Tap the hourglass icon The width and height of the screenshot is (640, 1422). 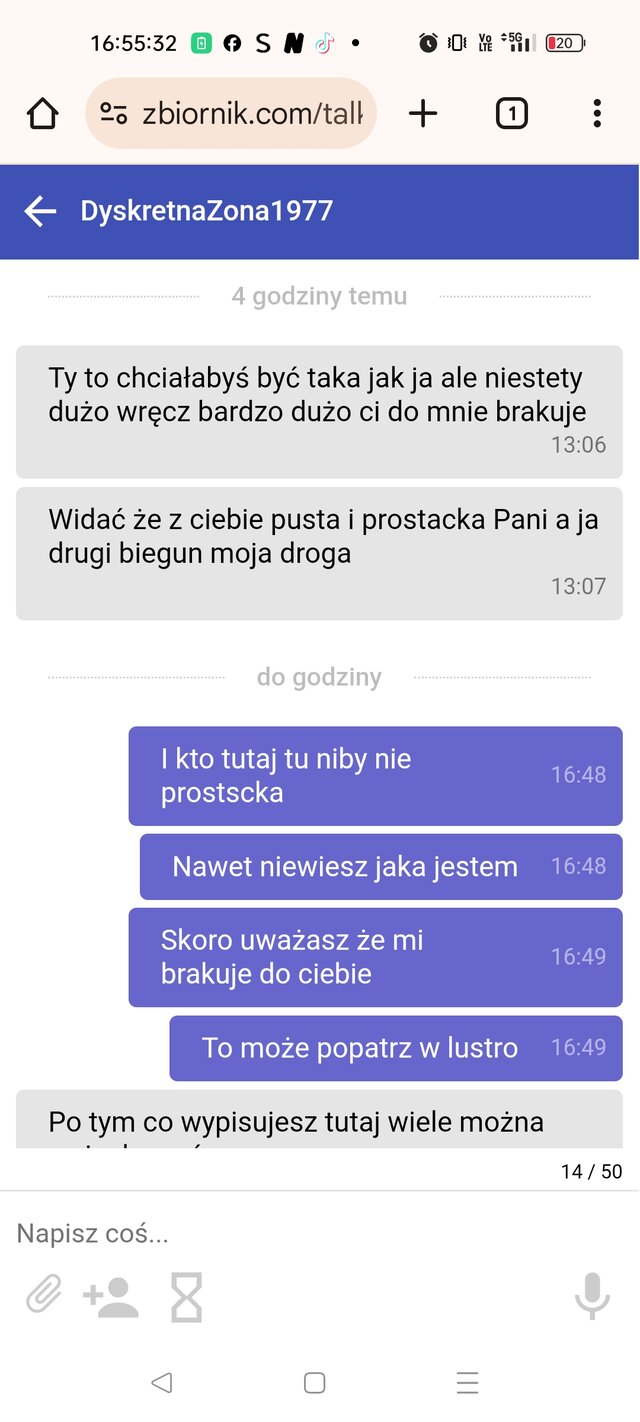186,1297
